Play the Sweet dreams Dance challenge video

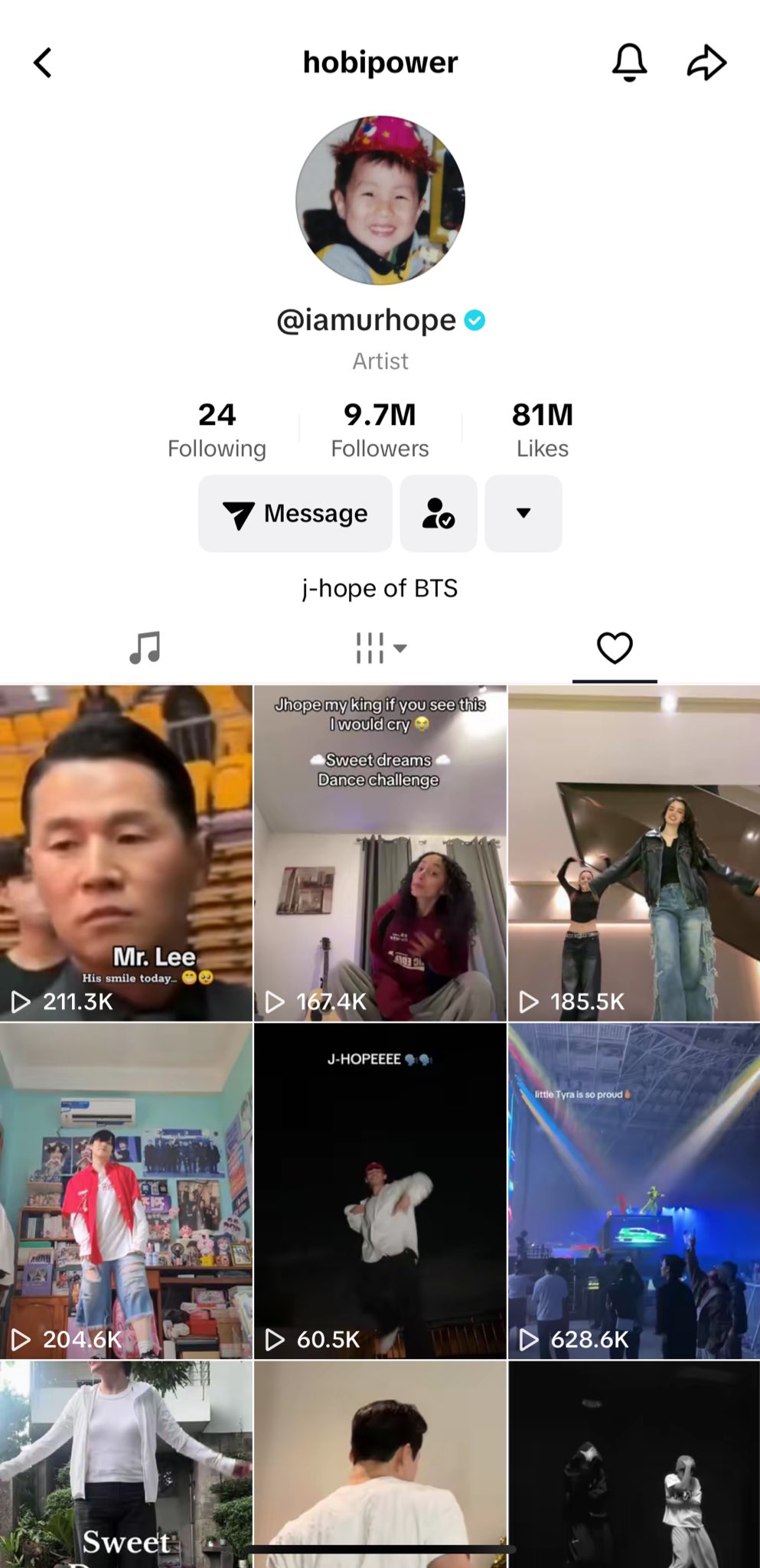(380, 853)
